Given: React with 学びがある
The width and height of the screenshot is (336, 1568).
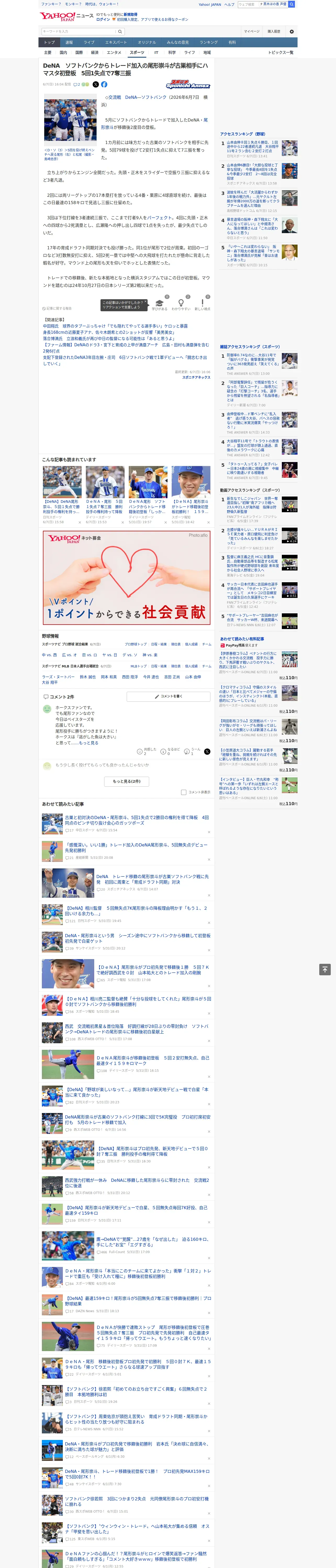Looking at the screenshot, I should [159, 304].
